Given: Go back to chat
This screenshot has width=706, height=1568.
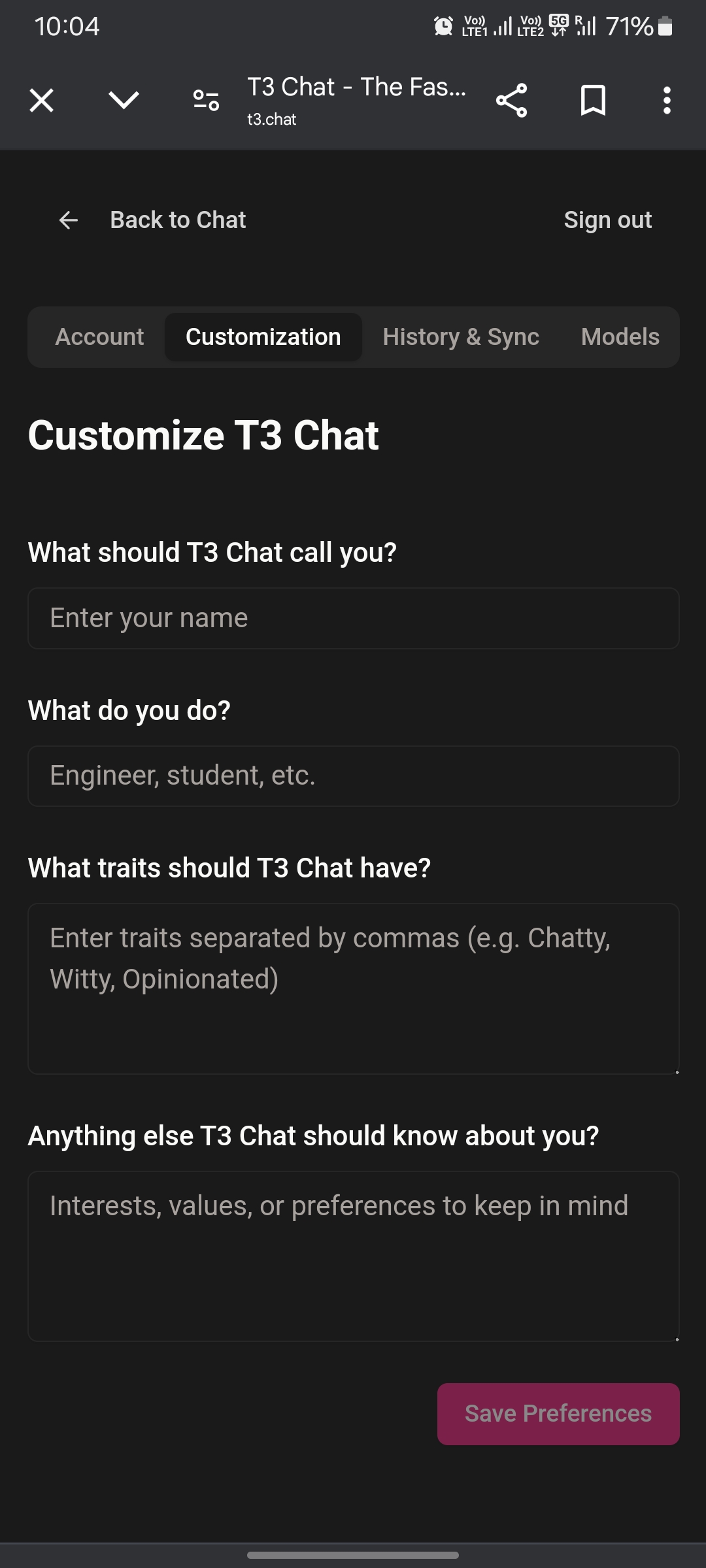Looking at the screenshot, I should (x=152, y=220).
